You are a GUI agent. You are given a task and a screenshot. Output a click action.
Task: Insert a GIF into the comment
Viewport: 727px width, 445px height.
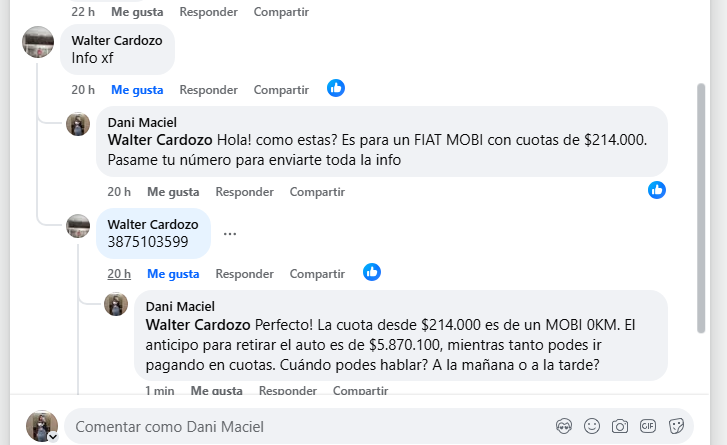pos(648,427)
